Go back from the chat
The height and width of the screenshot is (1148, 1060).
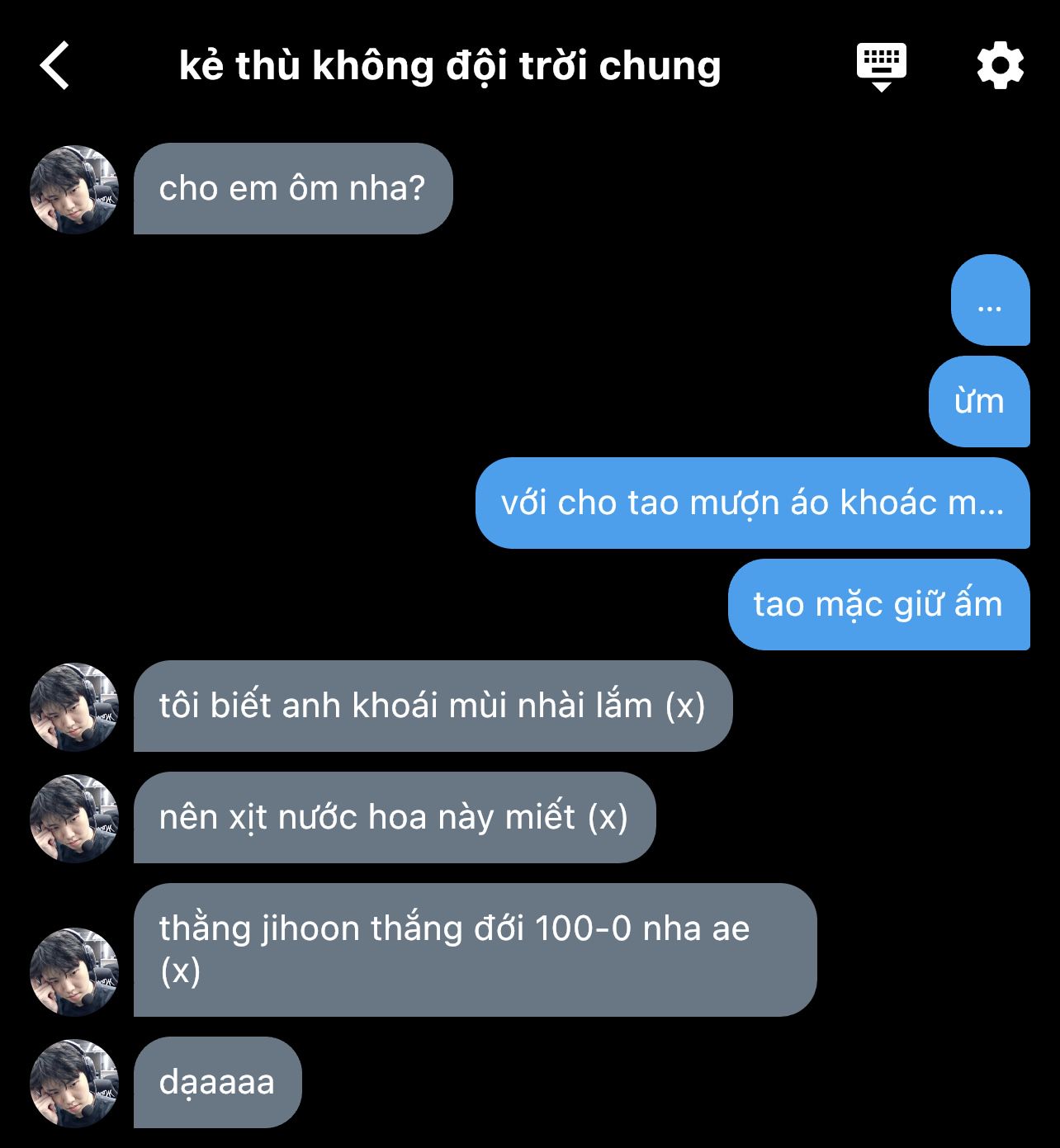55,65
